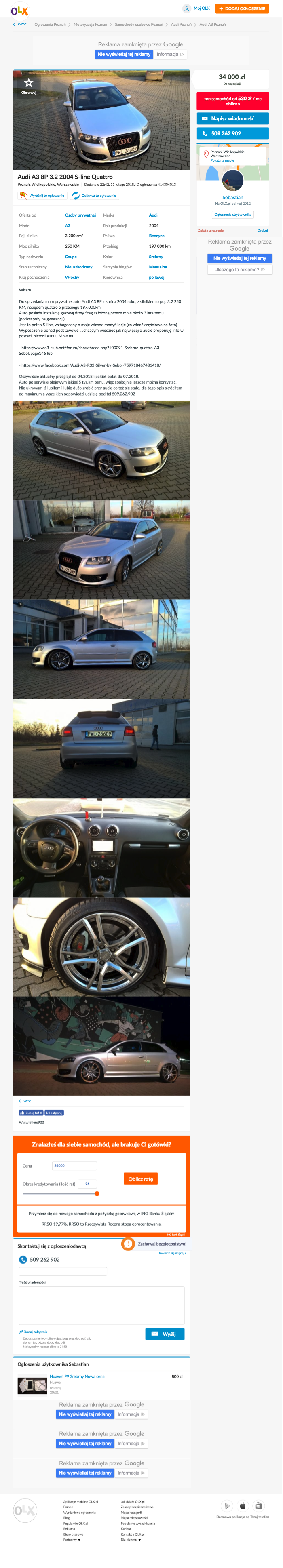Screen dimensions: 283x1568
Task: Tap Wyróżnij to ogłoszenie
Action: 42,195
